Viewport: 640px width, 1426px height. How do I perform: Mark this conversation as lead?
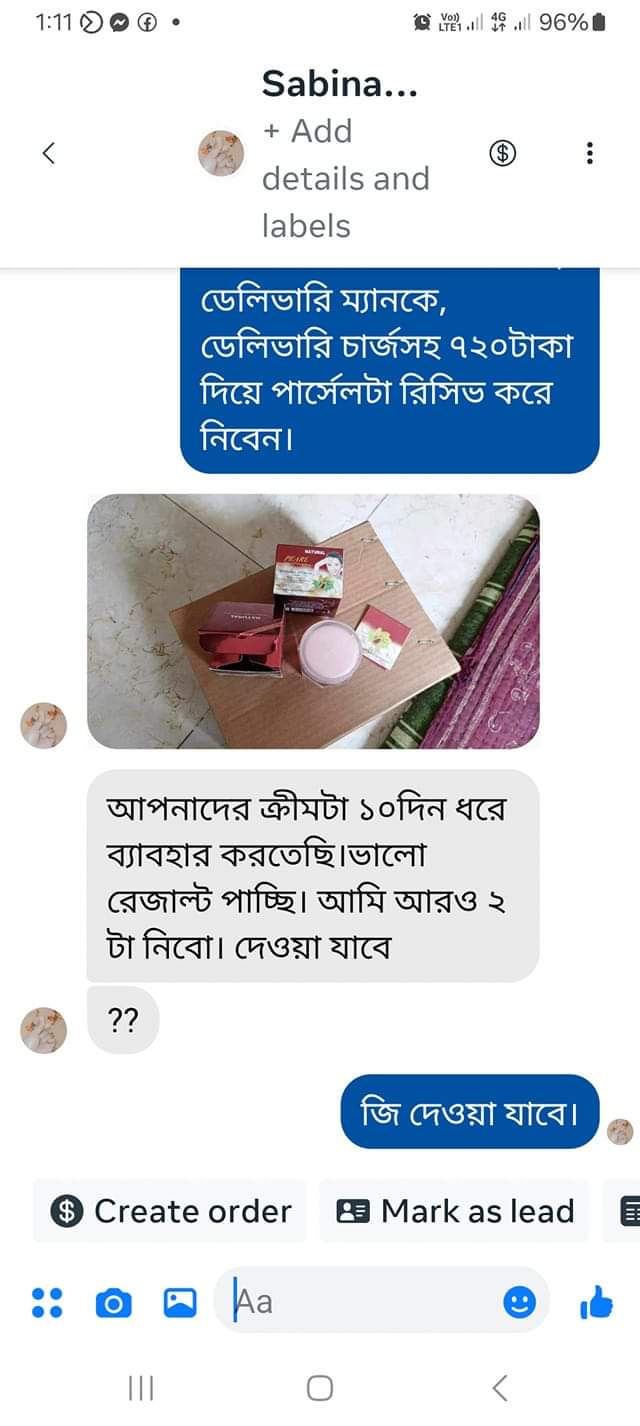(455, 1211)
